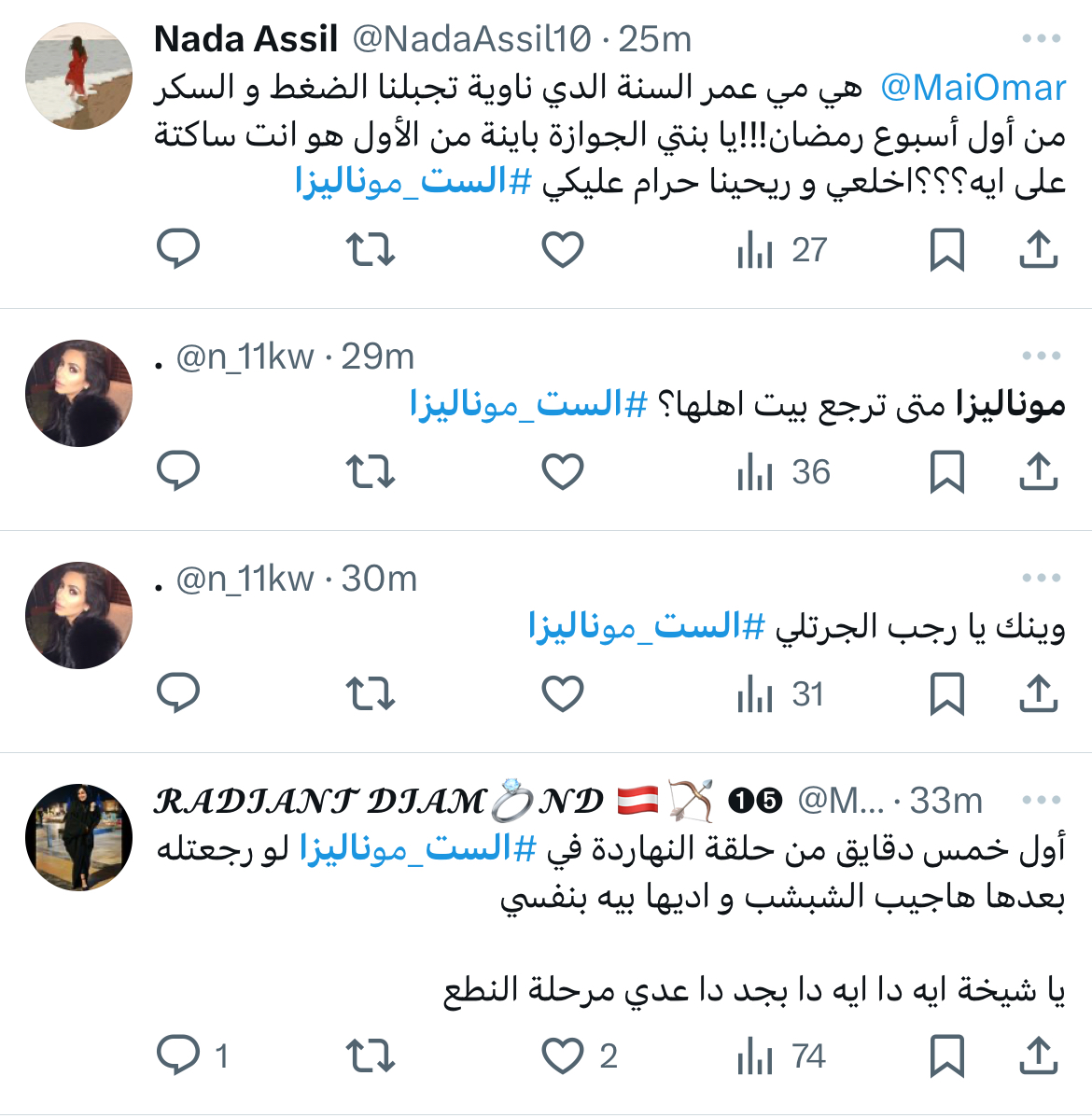Toggle bookmark on the 29m @n_11kw tweet
Screen dimensions: 1092x1118
[x=949, y=471]
